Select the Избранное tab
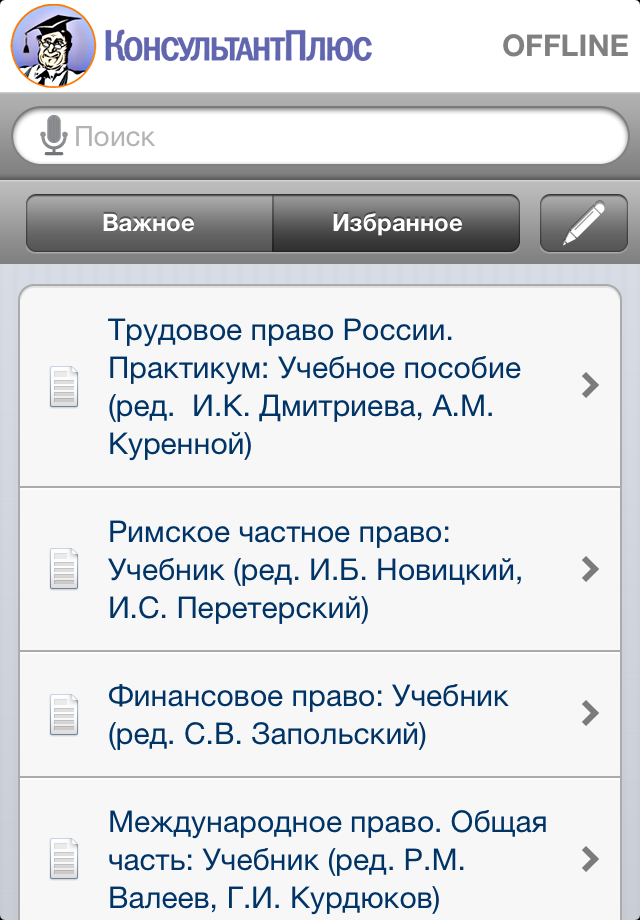The width and height of the screenshot is (640, 920). point(396,223)
